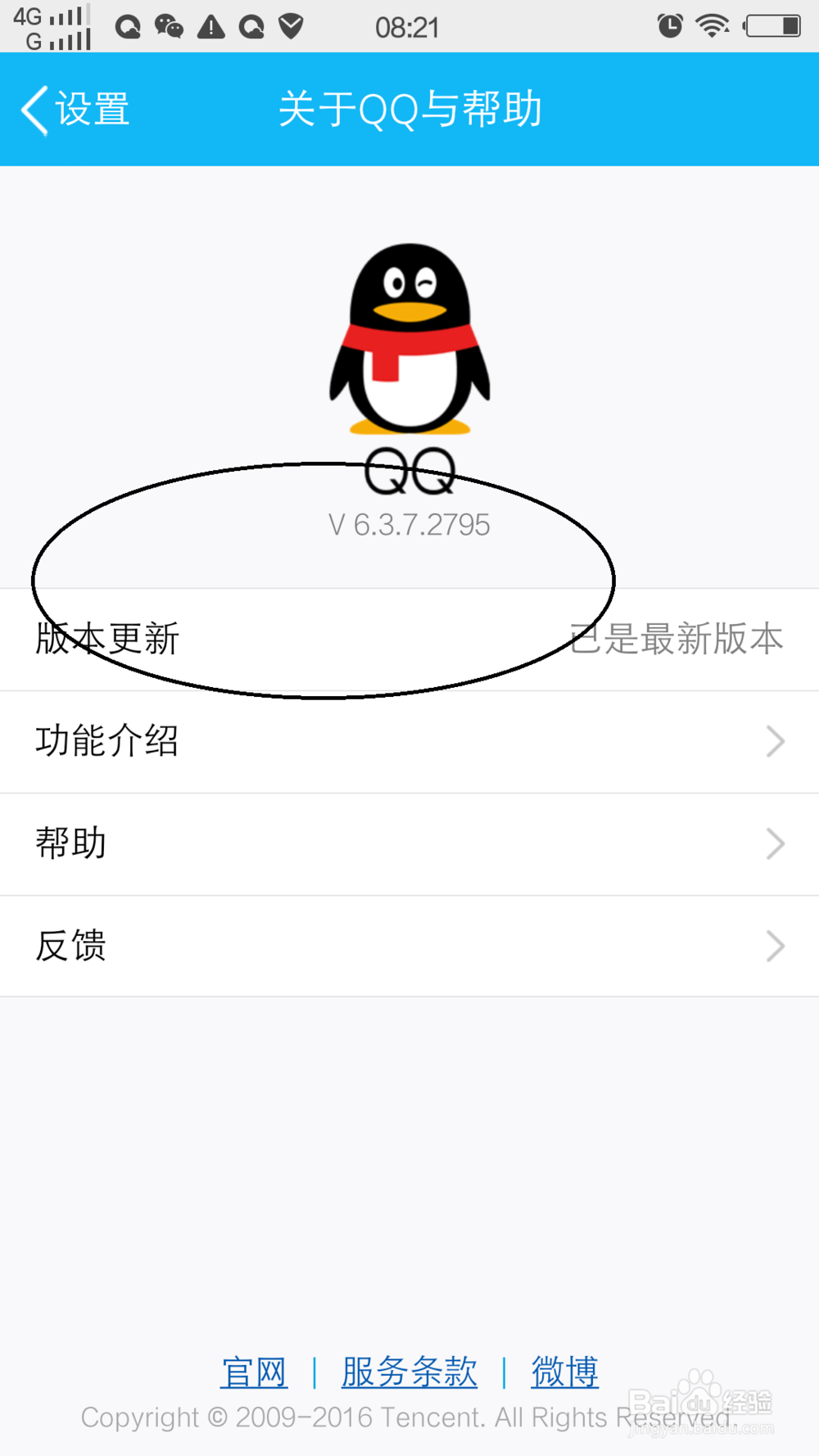Tap the version number V 6.3.7.2795 text
Viewport: 819px width, 1456px height.
tap(408, 525)
